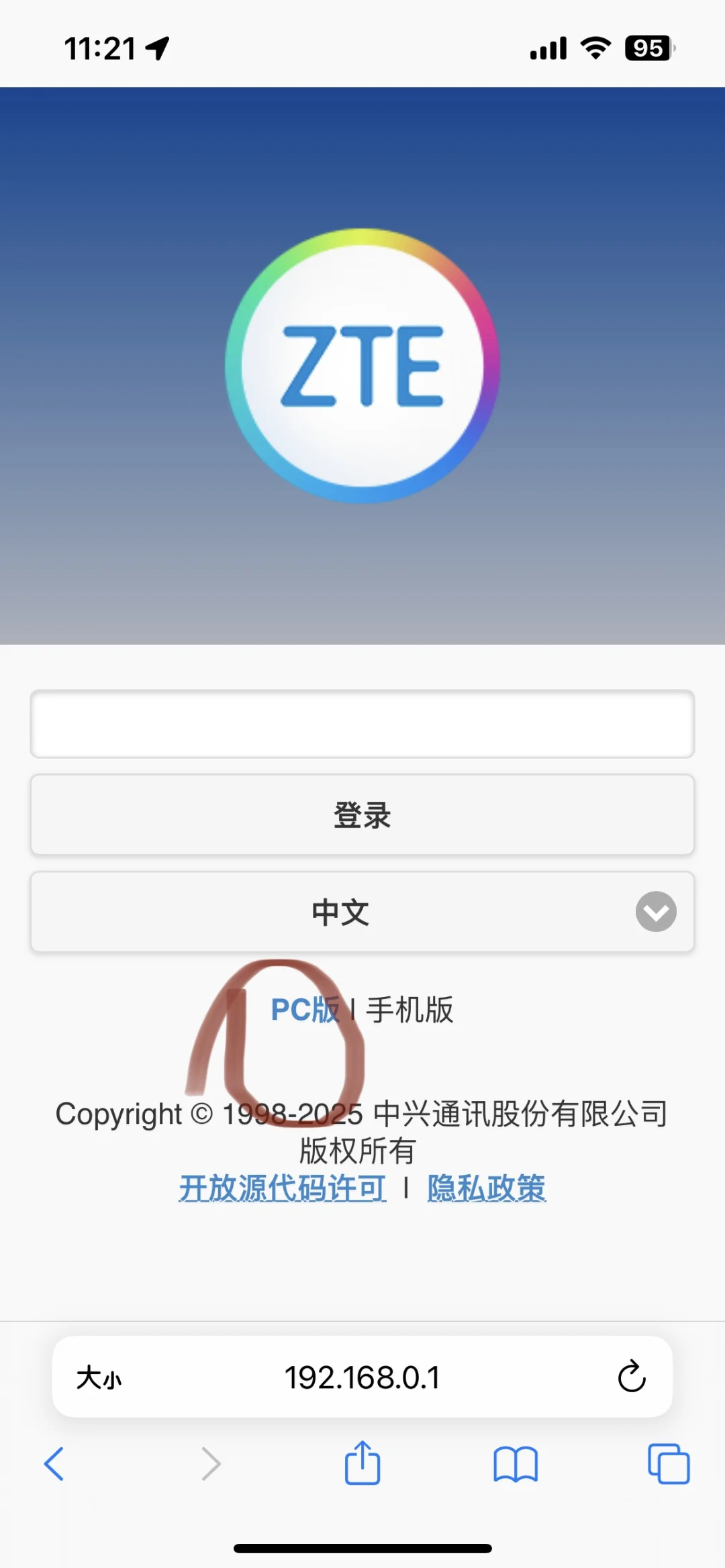This screenshot has height=1568, width=725.
Task: Open the 开放源代码许可 link
Action: pos(283,1188)
